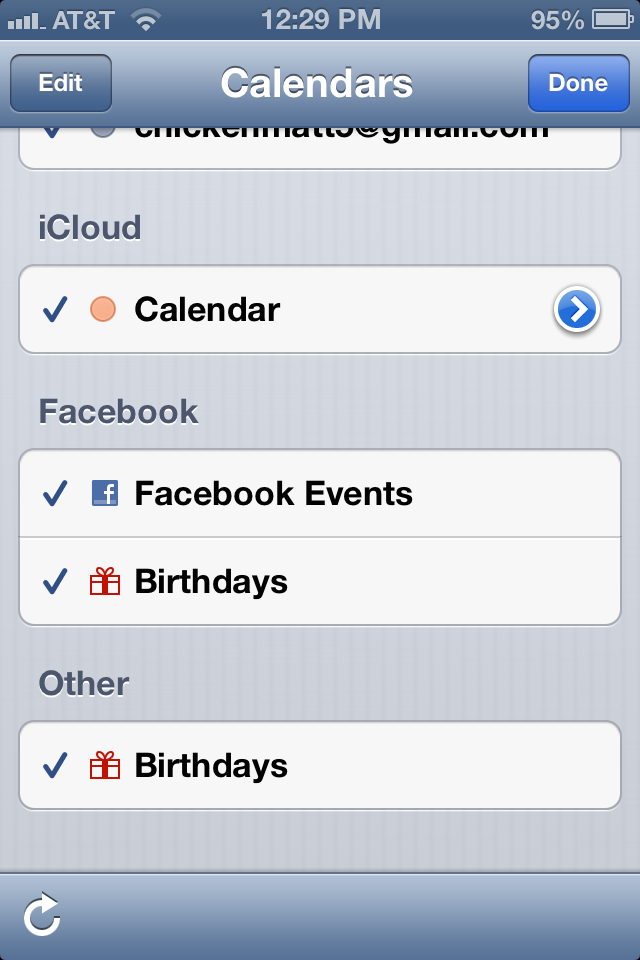
Task: Open iCloud Calendar details arrow
Action: click(x=577, y=310)
